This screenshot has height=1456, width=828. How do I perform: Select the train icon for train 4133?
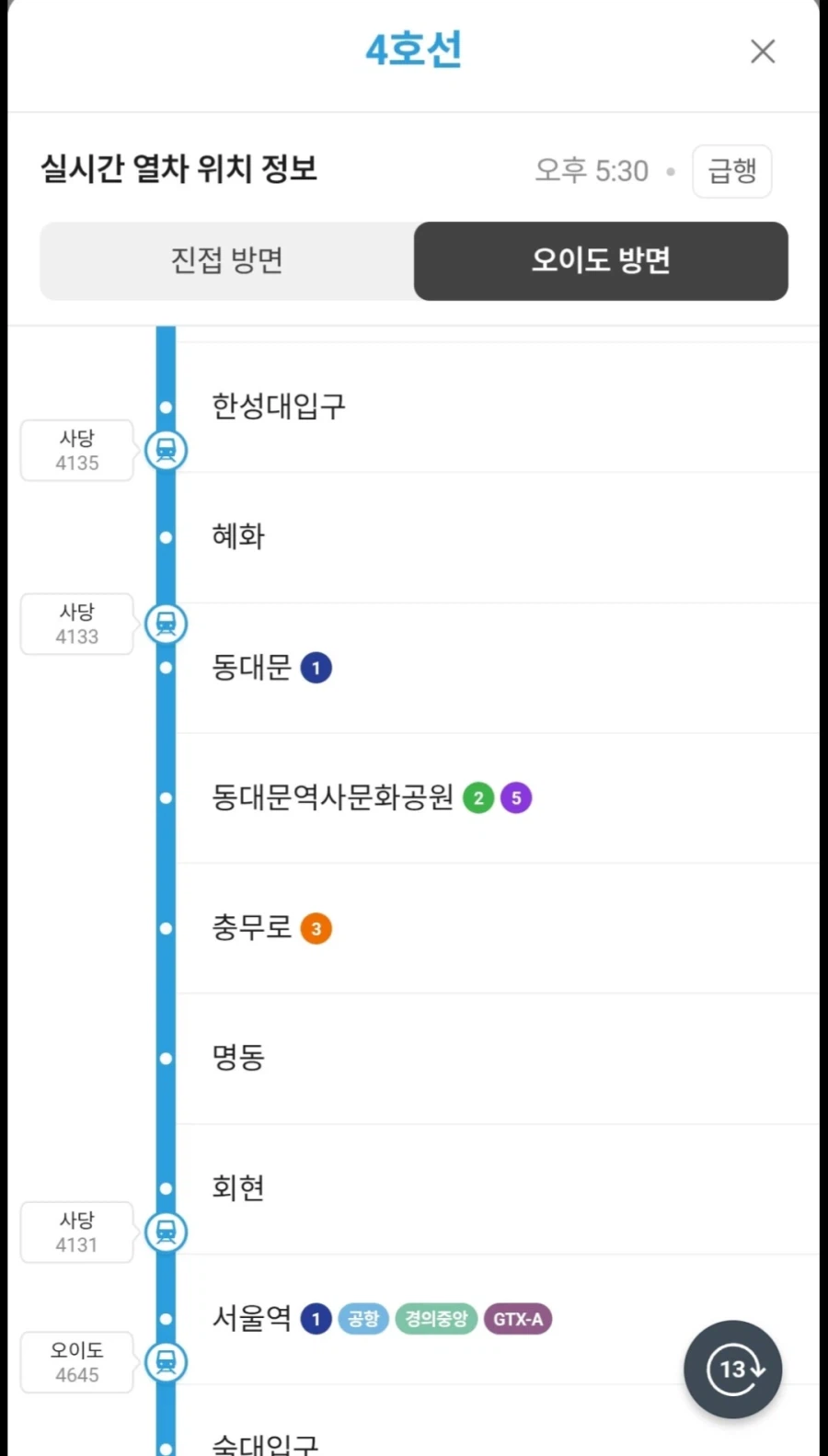166,624
